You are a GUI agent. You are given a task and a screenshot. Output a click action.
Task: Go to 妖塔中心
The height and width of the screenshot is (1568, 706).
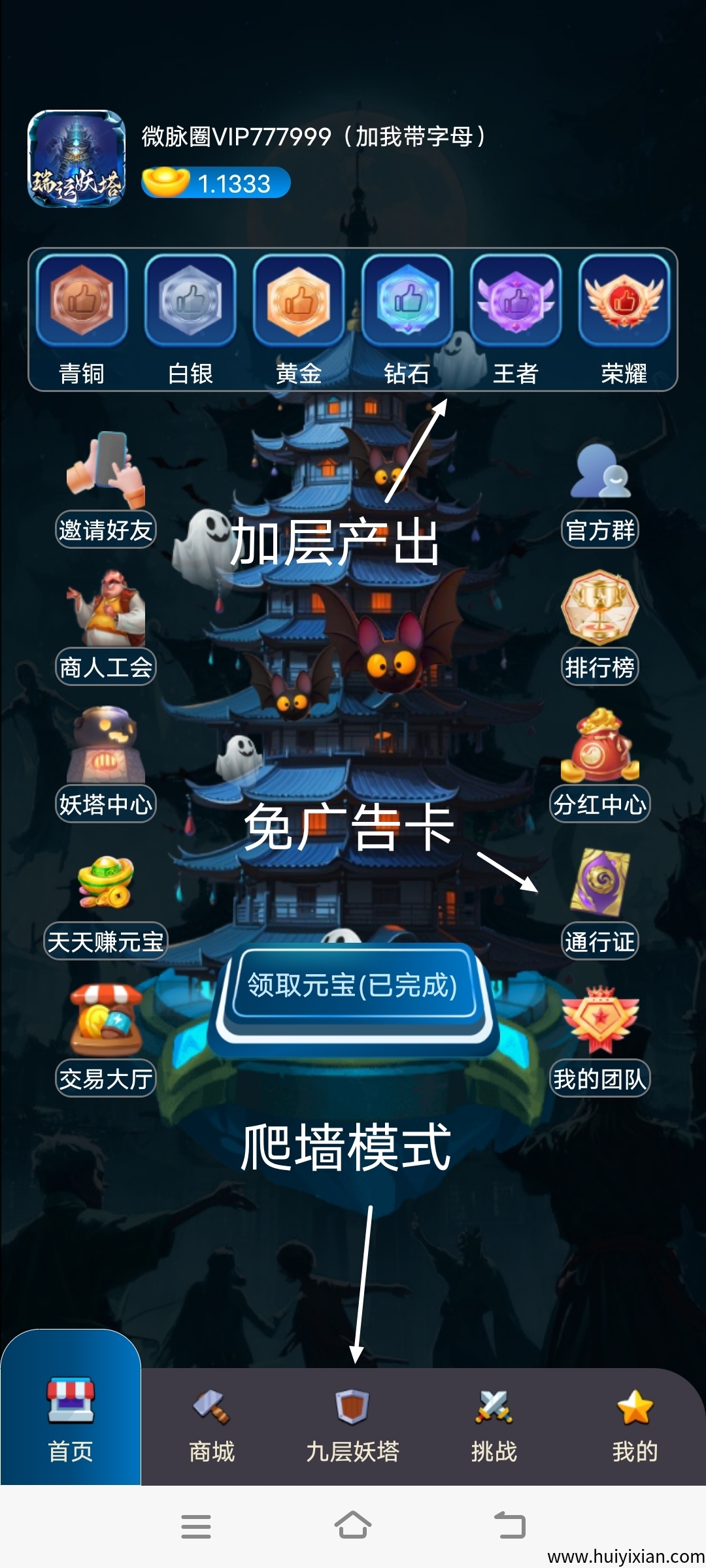106,766
